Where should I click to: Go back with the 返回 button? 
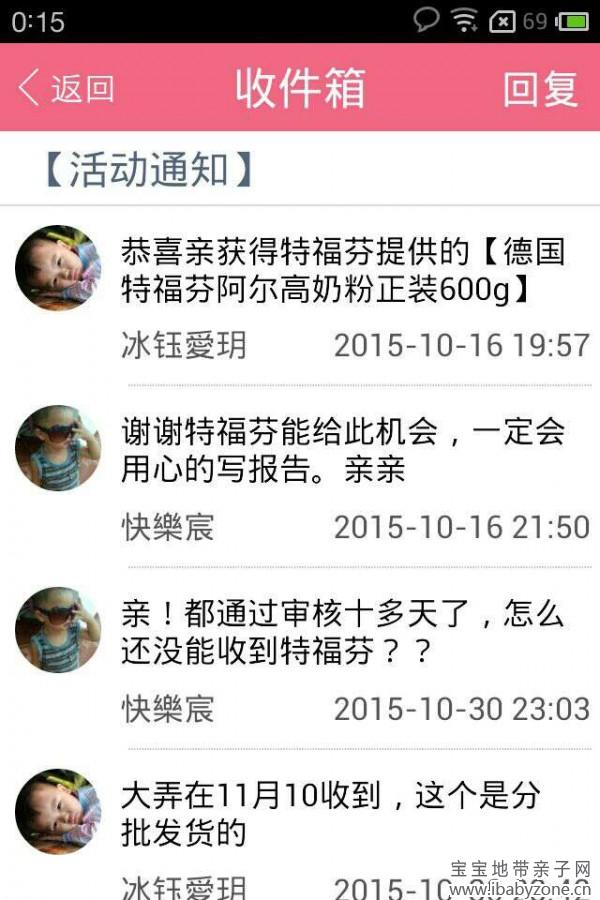point(66,88)
